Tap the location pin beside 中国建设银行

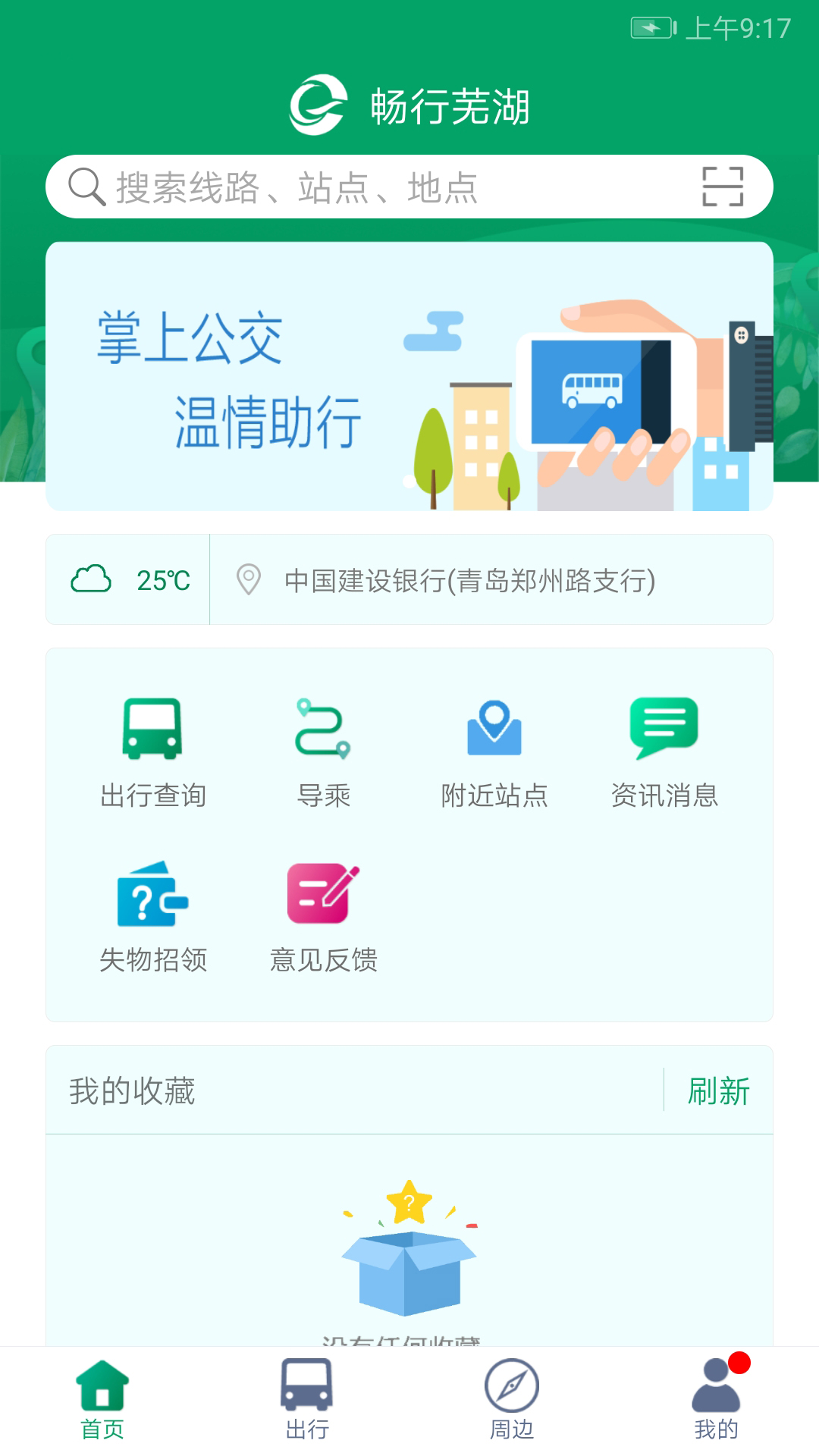[x=246, y=579]
